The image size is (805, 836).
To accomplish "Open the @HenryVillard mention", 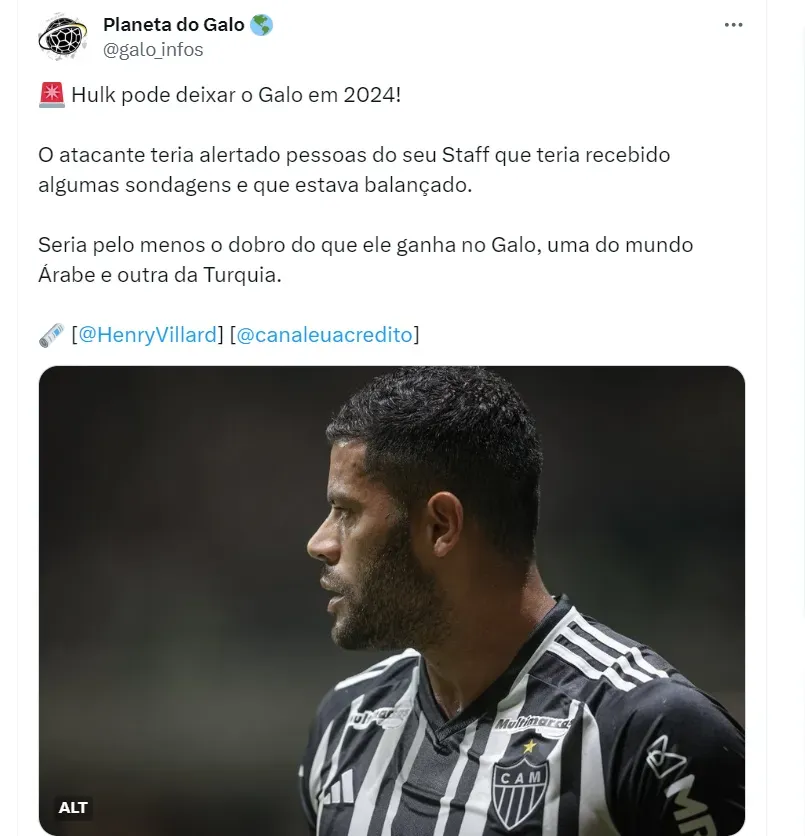I will (147, 335).
